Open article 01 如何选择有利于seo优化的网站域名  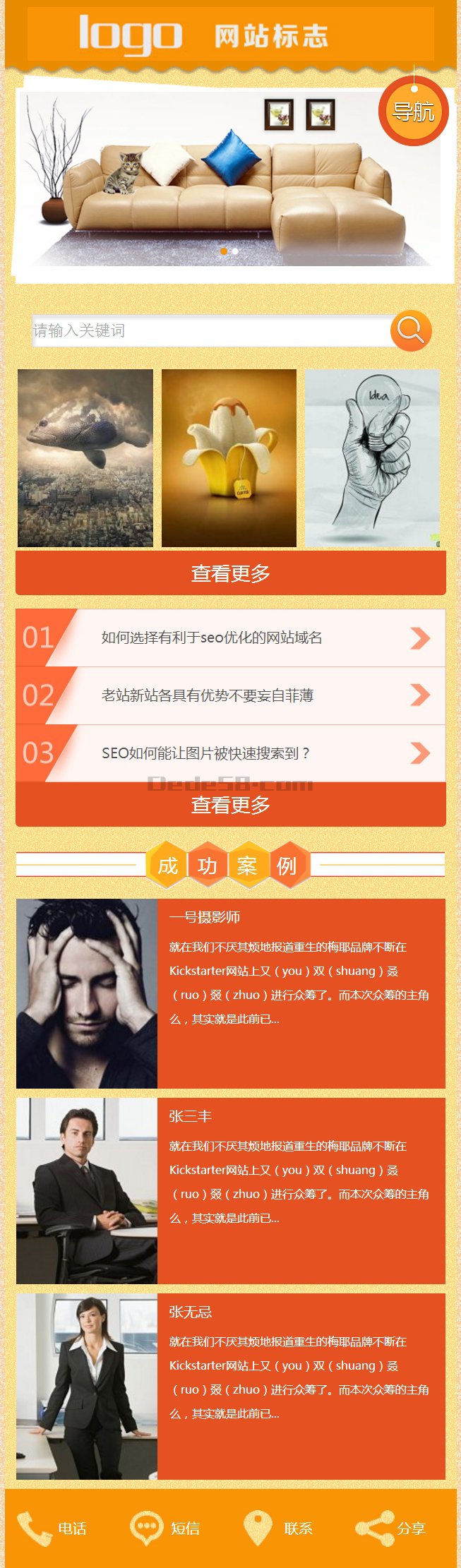click(x=230, y=638)
